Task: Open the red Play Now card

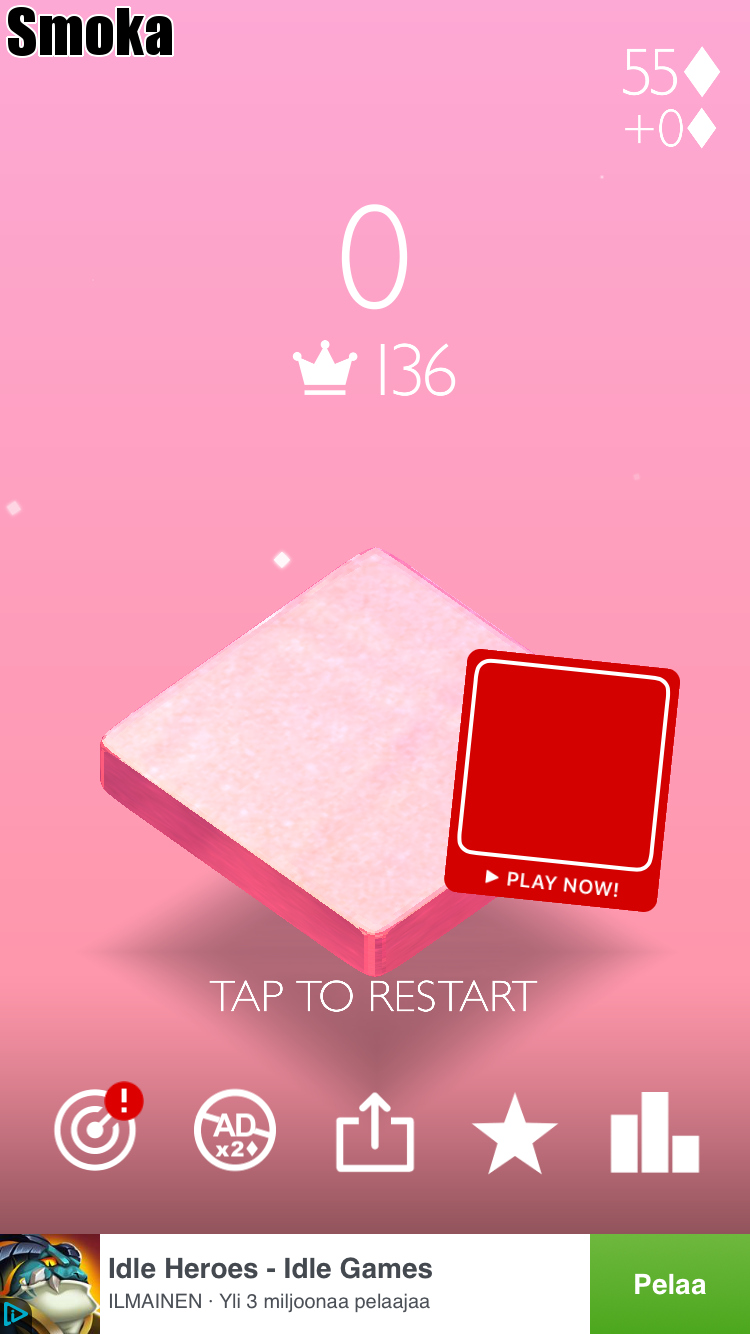Action: pos(562,780)
